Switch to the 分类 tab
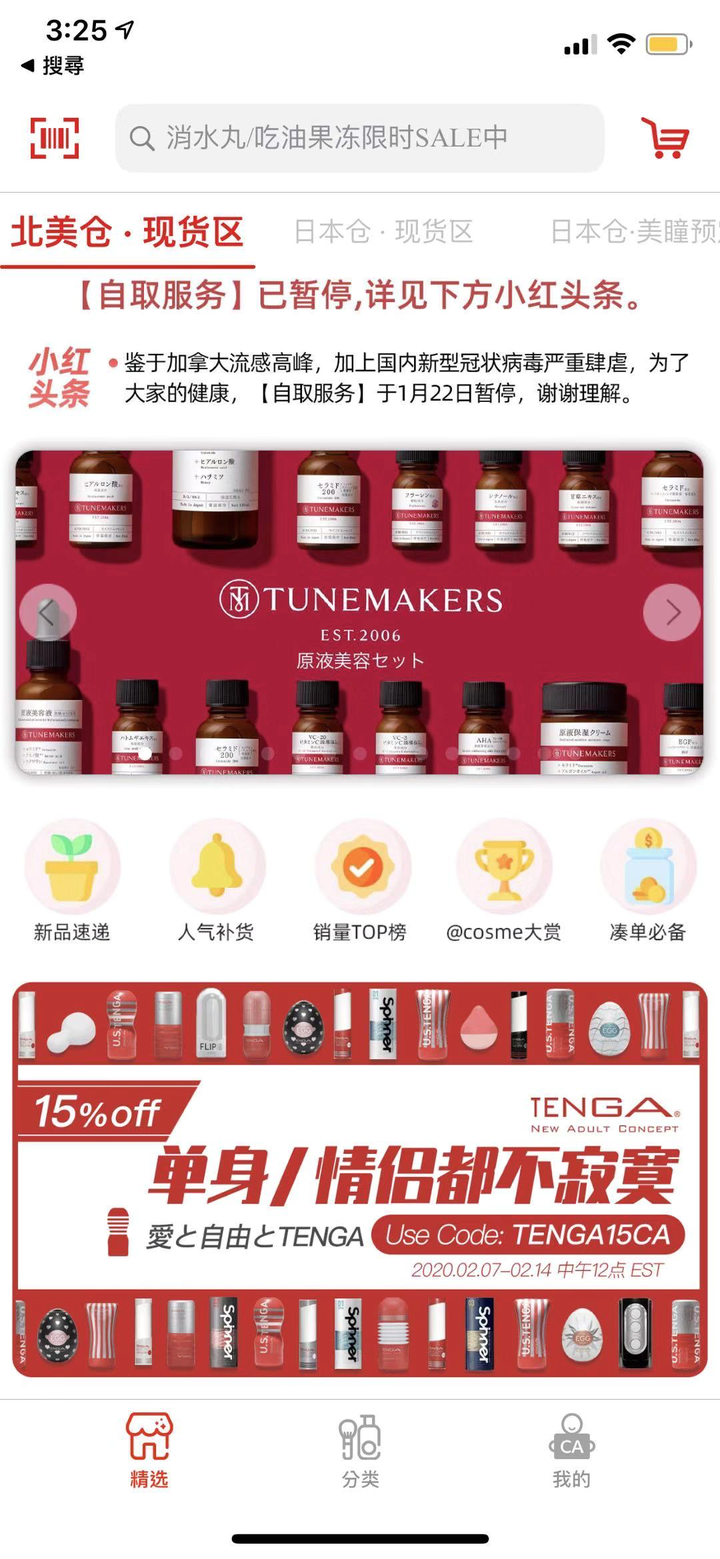Viewport: 720px width, 1559px height. click(x=360, y=1450)
